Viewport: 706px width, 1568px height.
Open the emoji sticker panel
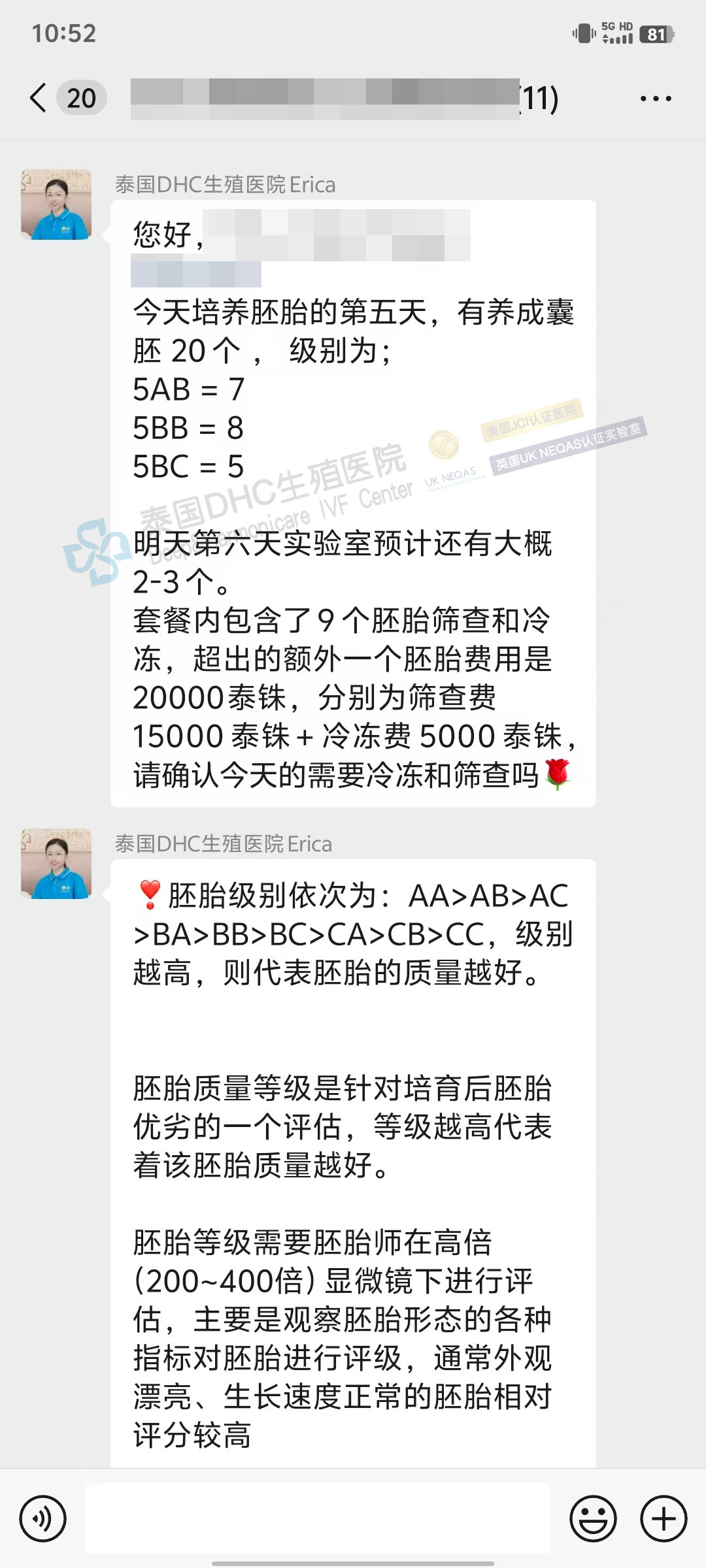[593, 1518]
